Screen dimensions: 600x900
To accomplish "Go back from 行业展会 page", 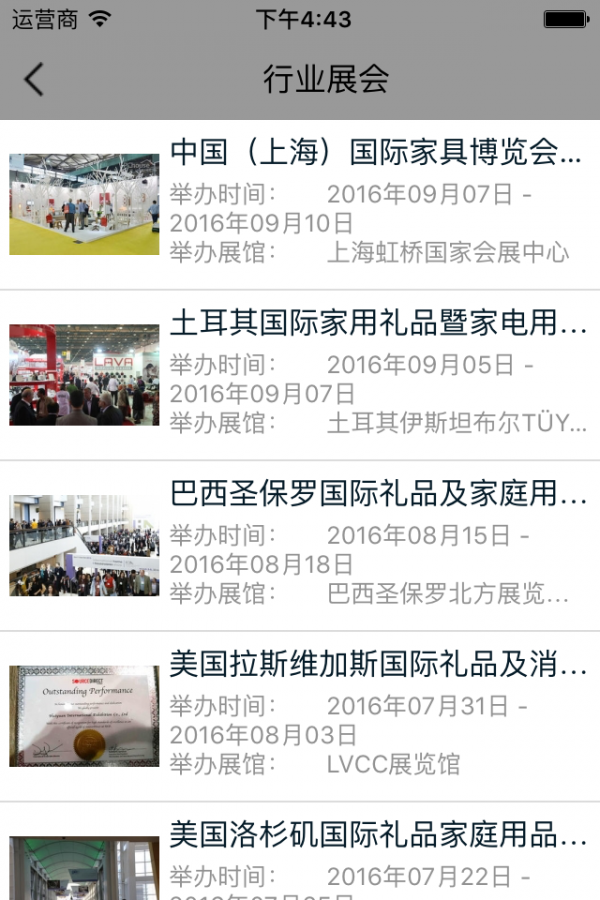I will 34,79.
